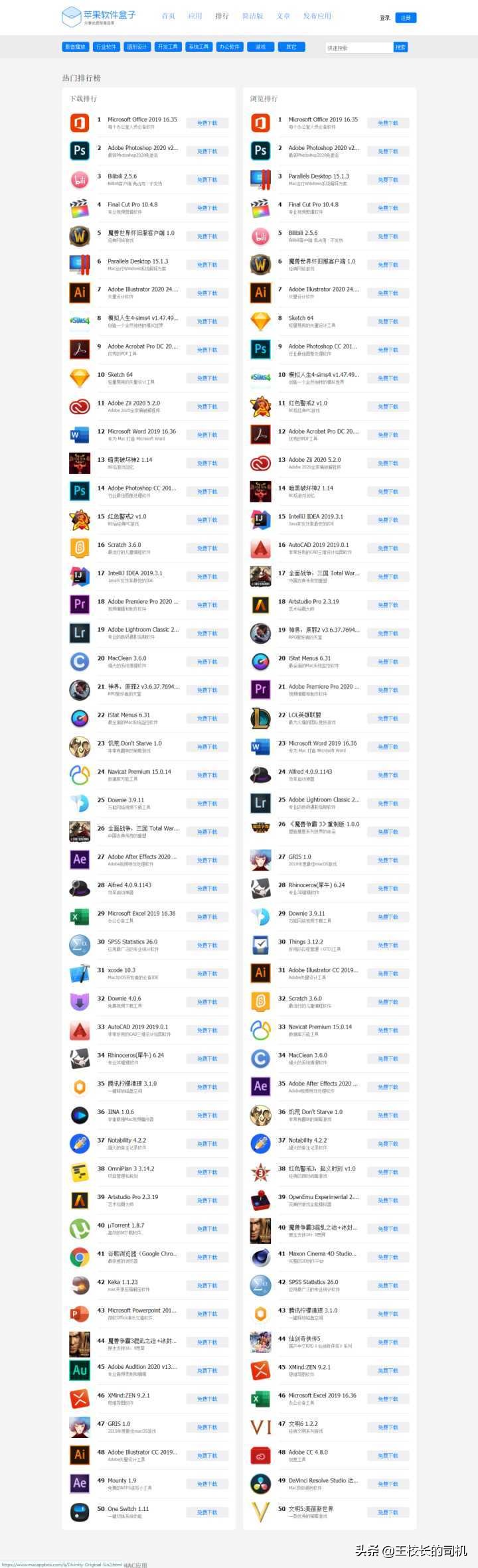Open xcode 10.3 entry

click(x=121, y=970)
